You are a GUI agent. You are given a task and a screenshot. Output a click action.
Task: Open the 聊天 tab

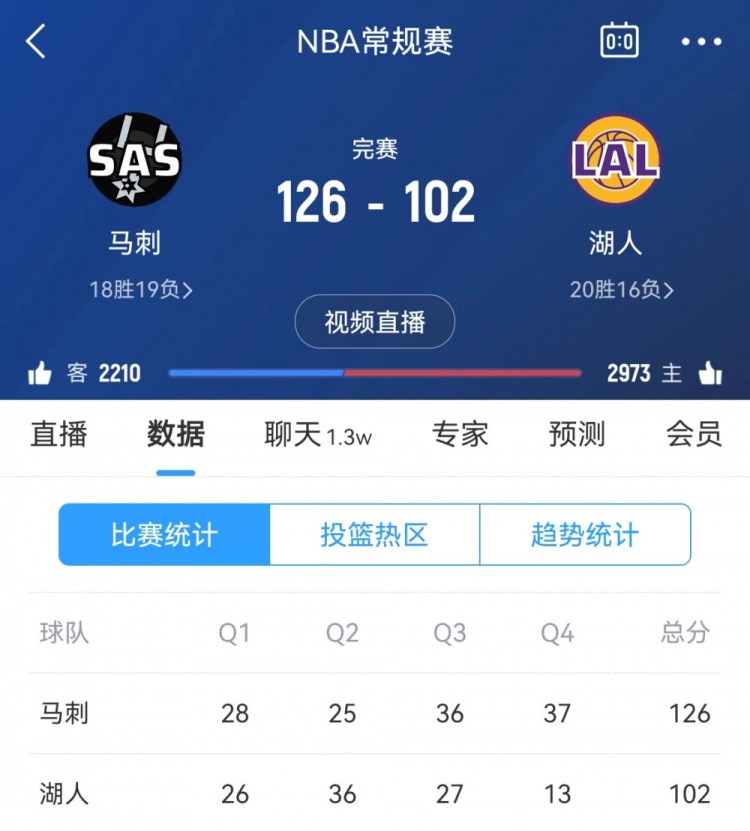[x=317, y=434]
